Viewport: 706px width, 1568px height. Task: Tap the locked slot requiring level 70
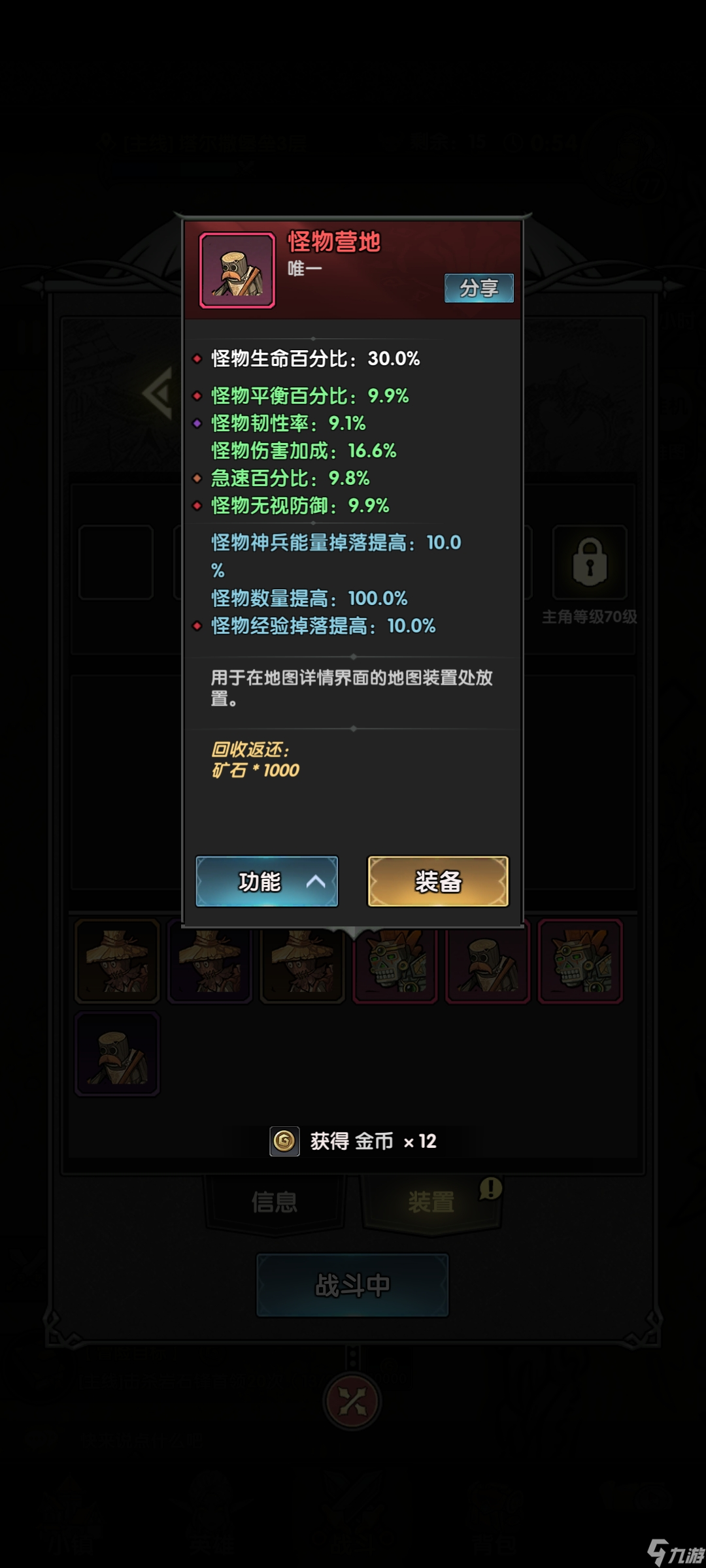pyautogui.click(x=590, y=563)
